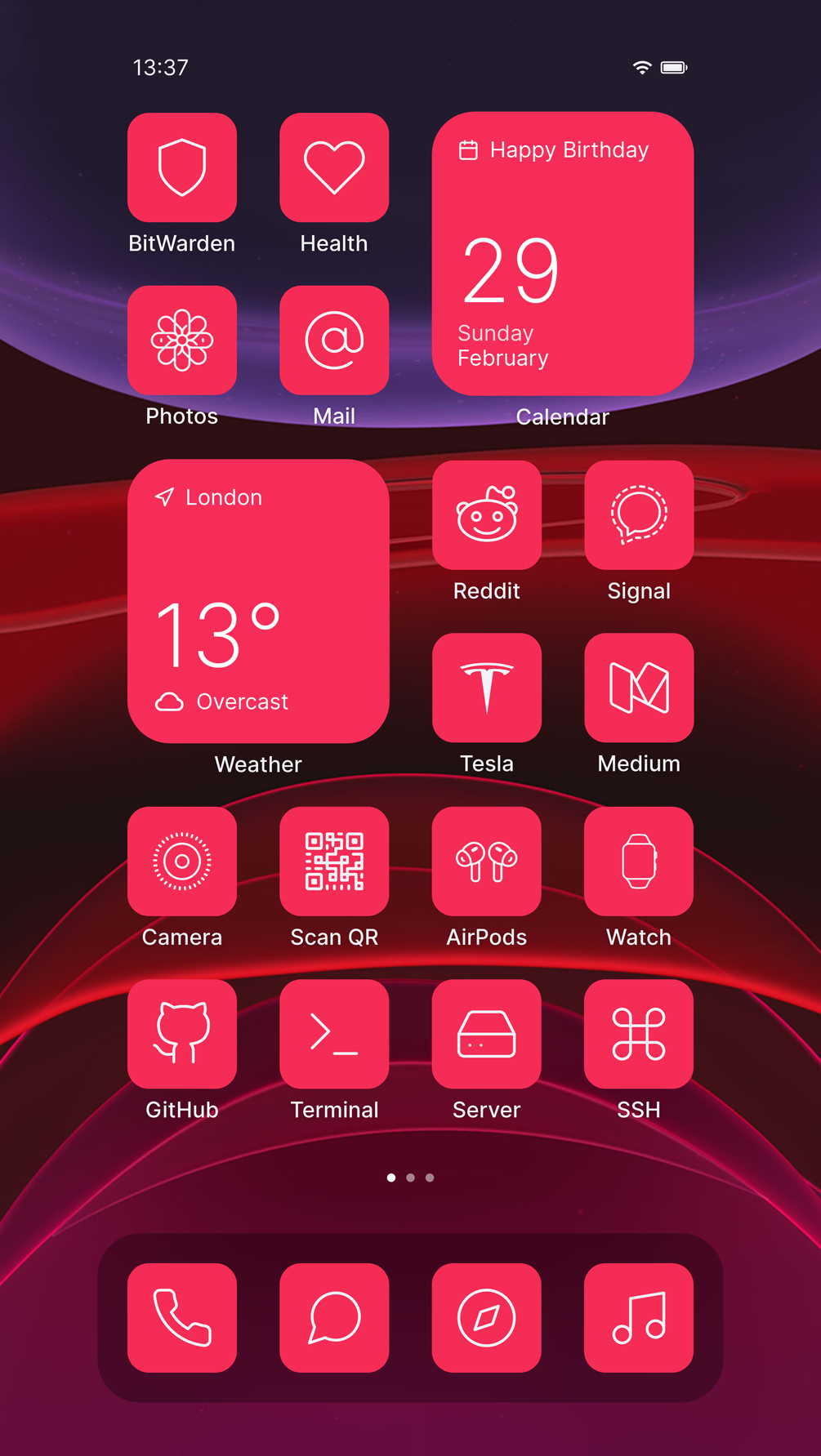Image resolution: width=821 pixels, height=1456 pixels.
Task: Start the Scan QR shortcut
Action: [x=334, y=861]
